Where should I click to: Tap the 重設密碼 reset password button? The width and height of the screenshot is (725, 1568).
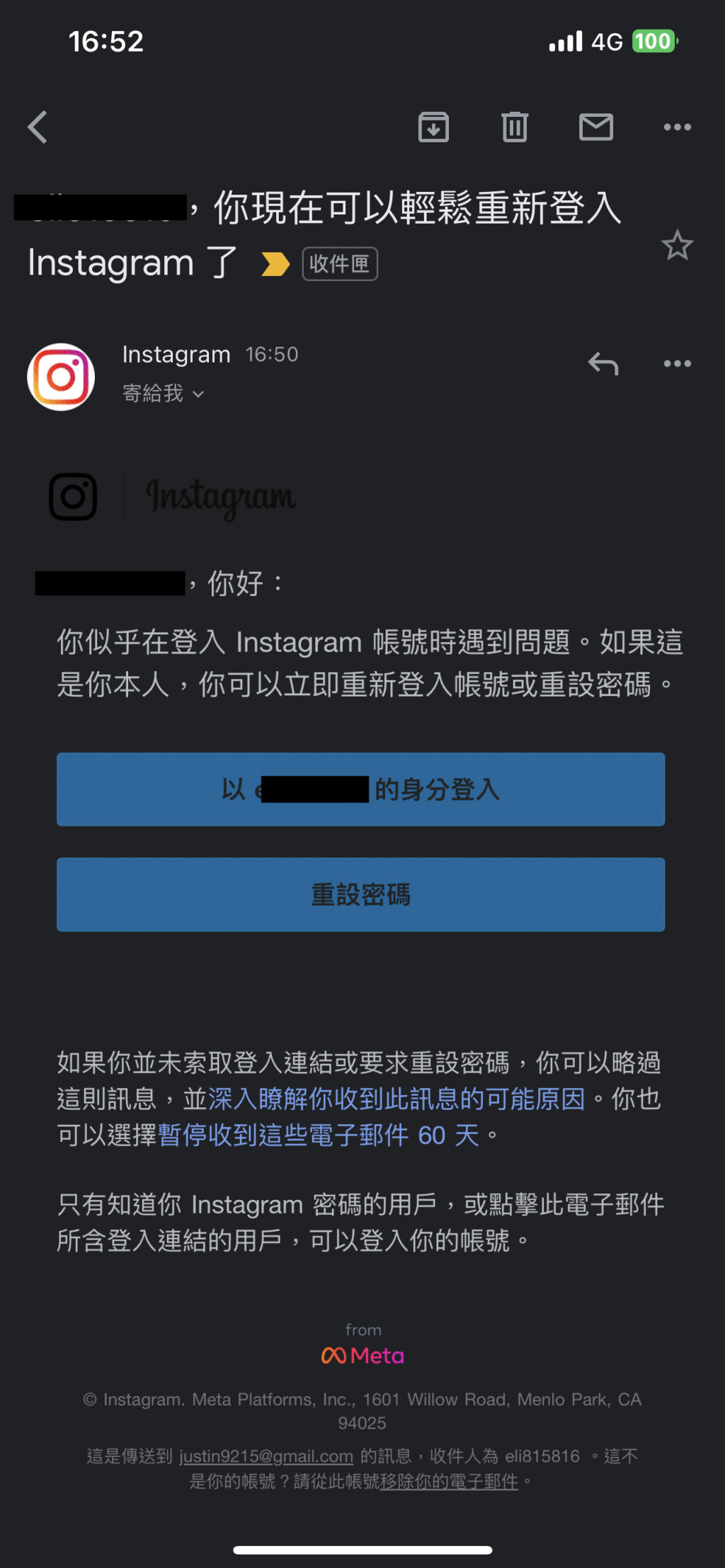[x=361, y=895]
